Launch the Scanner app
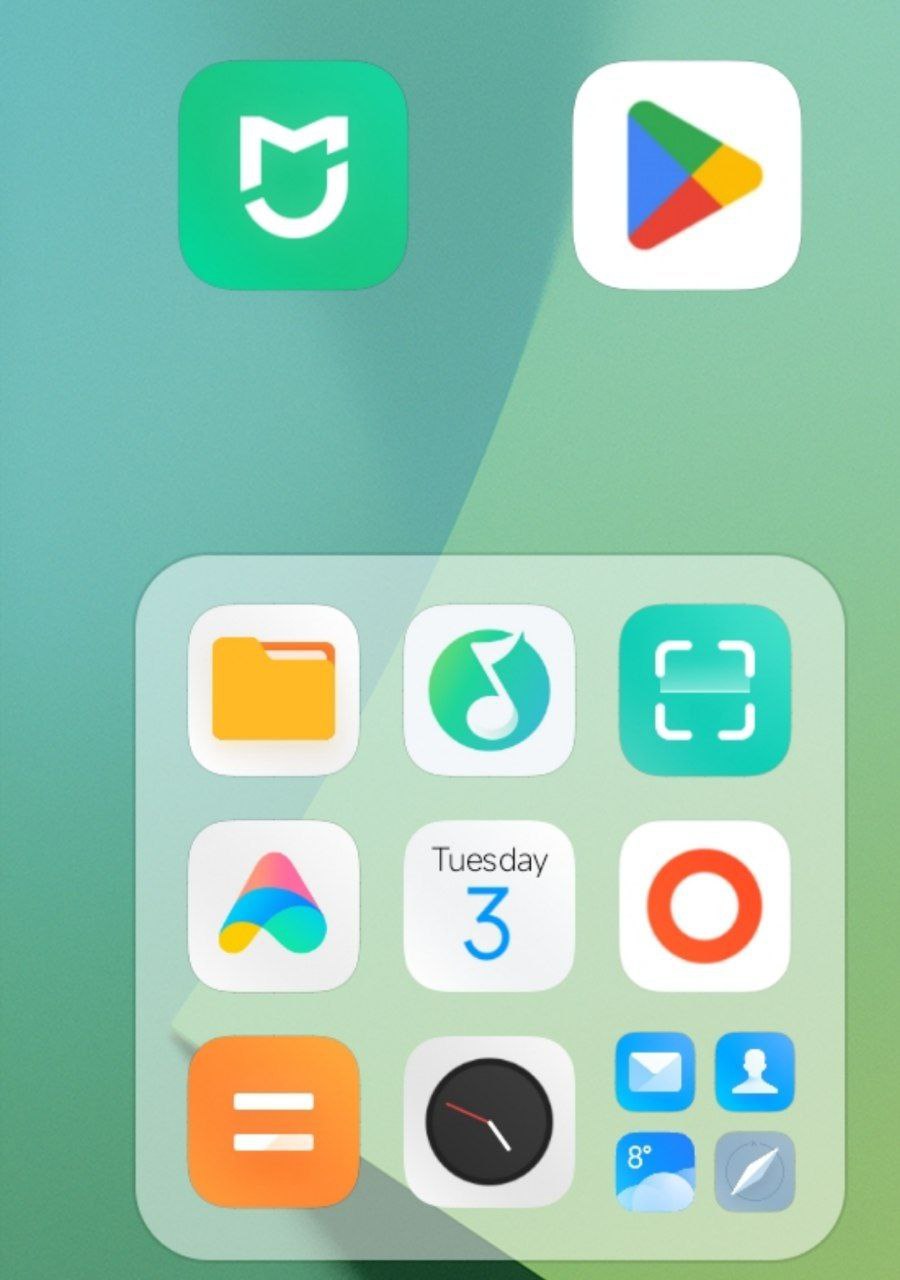 point(705,690)
